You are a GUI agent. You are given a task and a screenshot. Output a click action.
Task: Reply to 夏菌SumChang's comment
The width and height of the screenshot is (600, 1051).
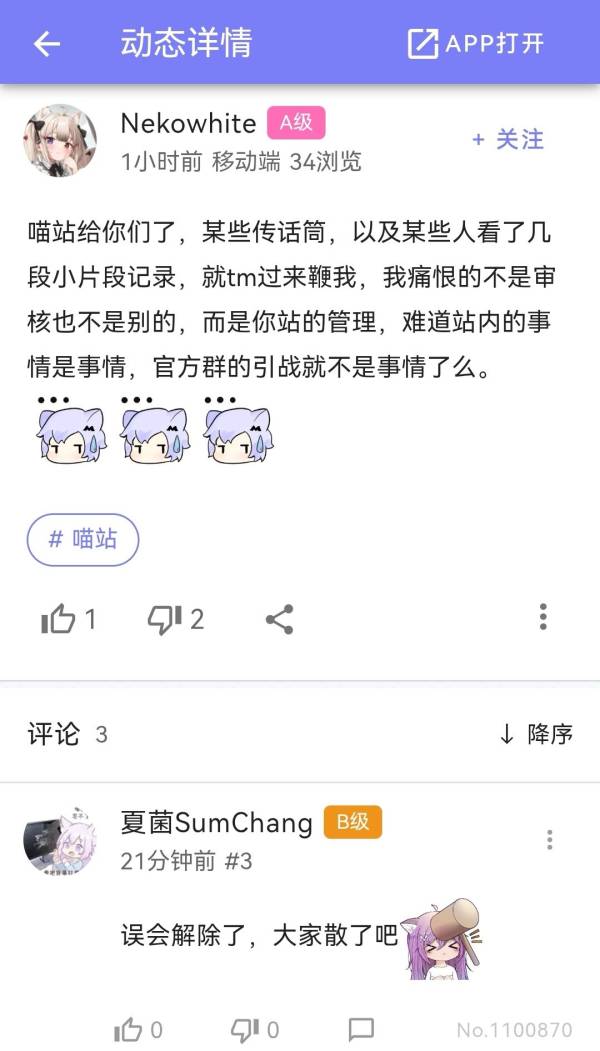point(361,1029)
